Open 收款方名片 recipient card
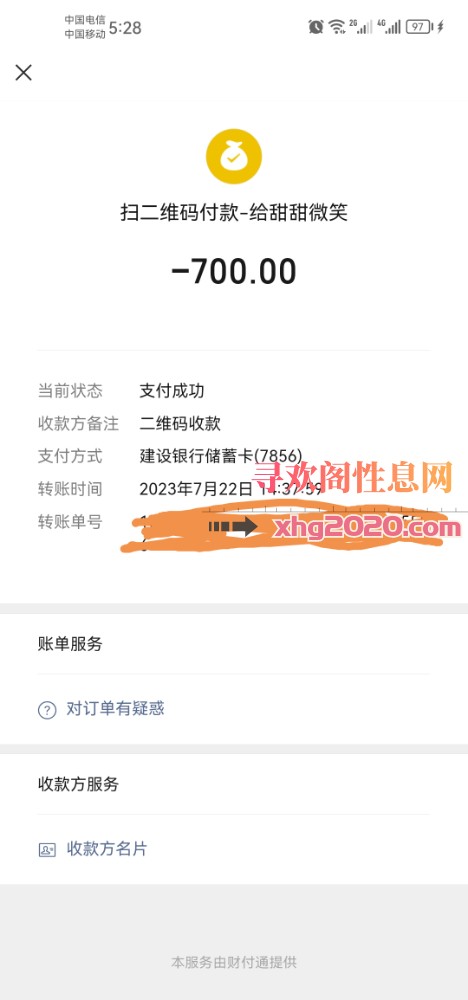 93,849
